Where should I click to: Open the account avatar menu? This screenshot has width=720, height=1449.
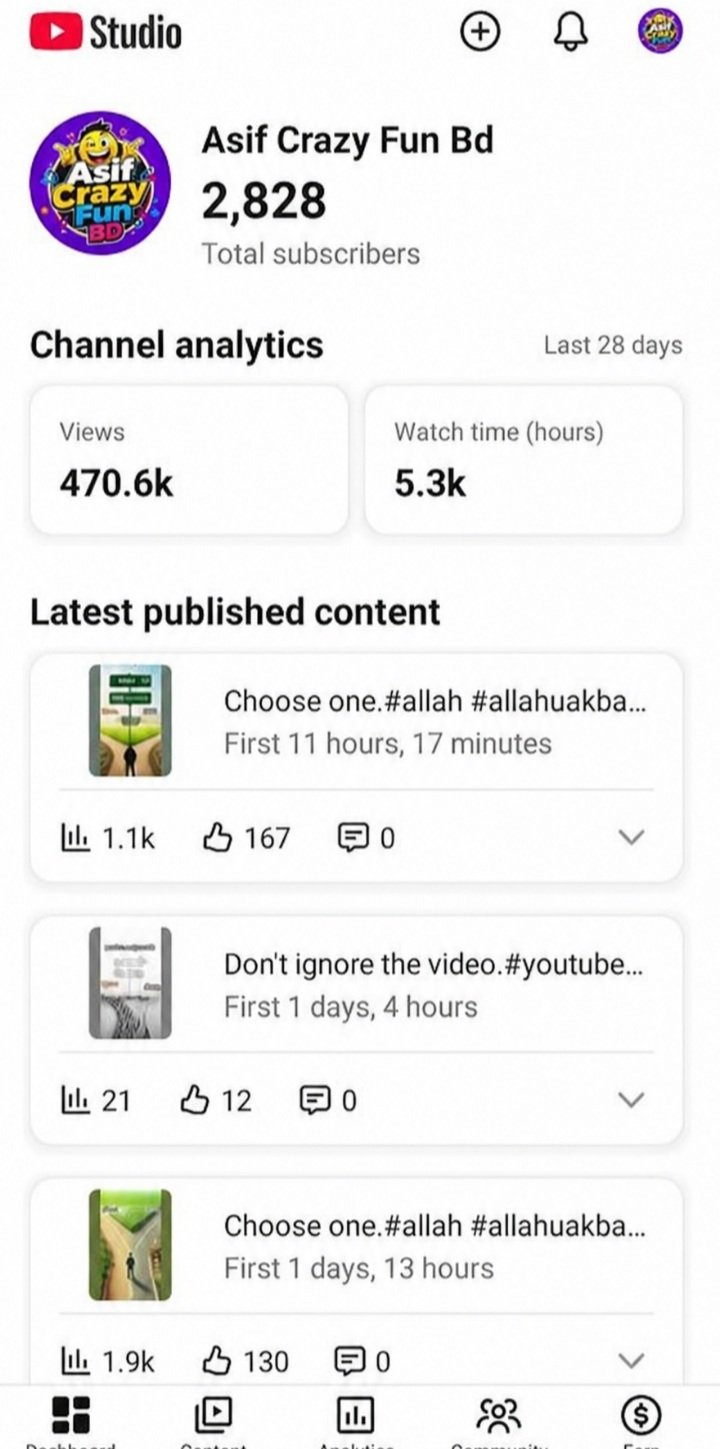pyautogui.click(x=660, y=32)
